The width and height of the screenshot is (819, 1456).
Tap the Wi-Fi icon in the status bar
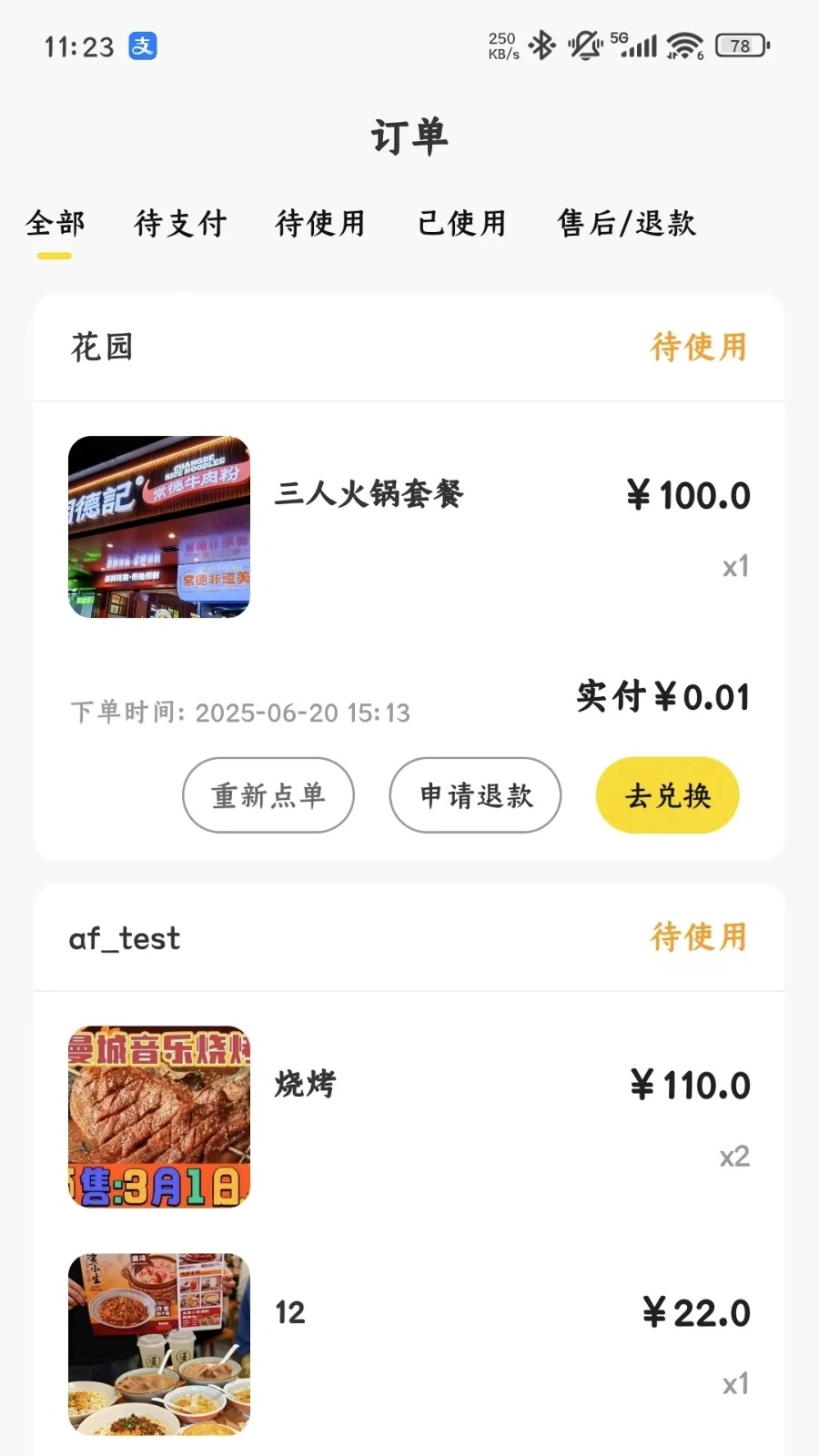[x=685, y=44]
